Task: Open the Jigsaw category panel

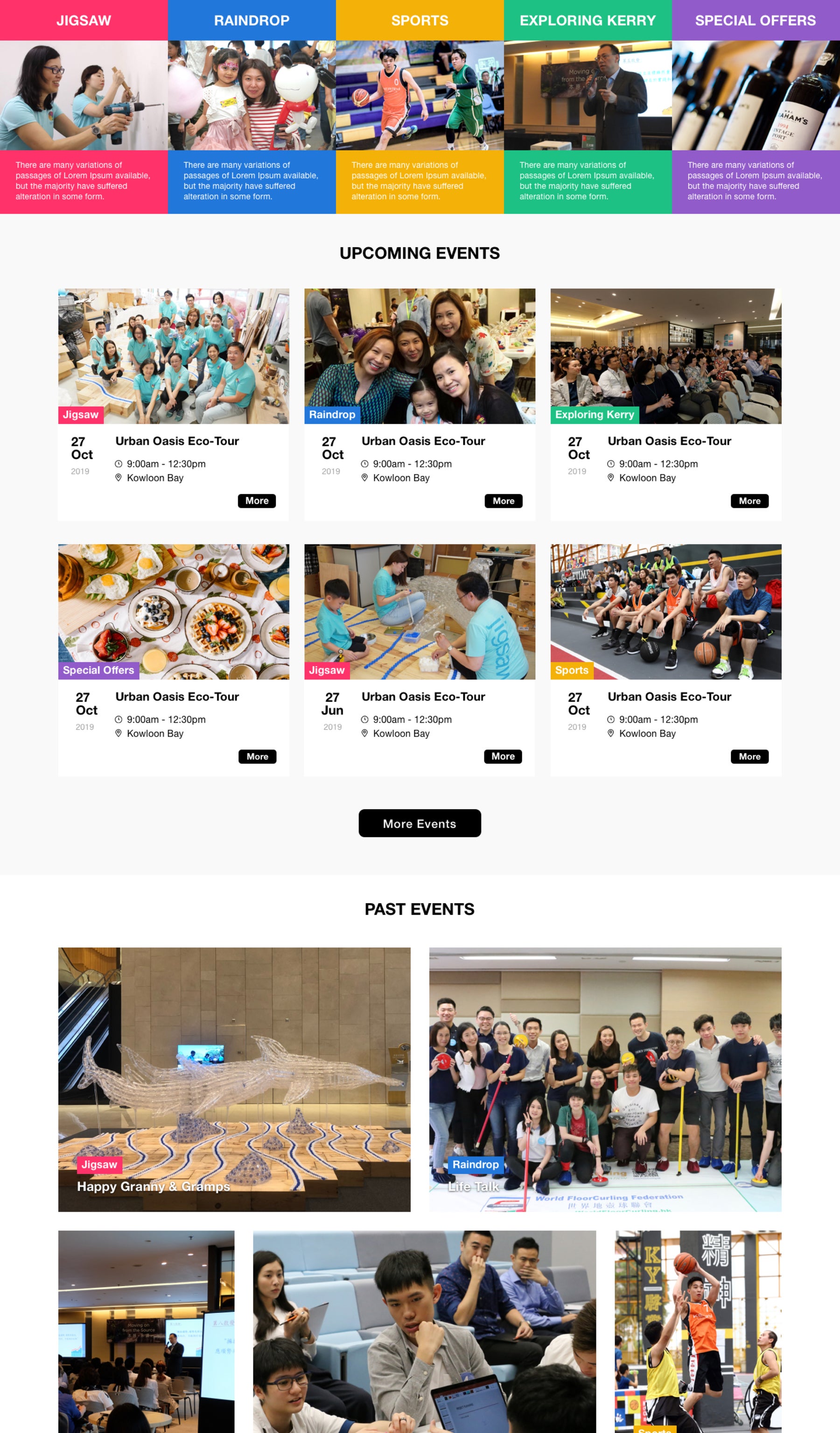Action: point(84,107)
